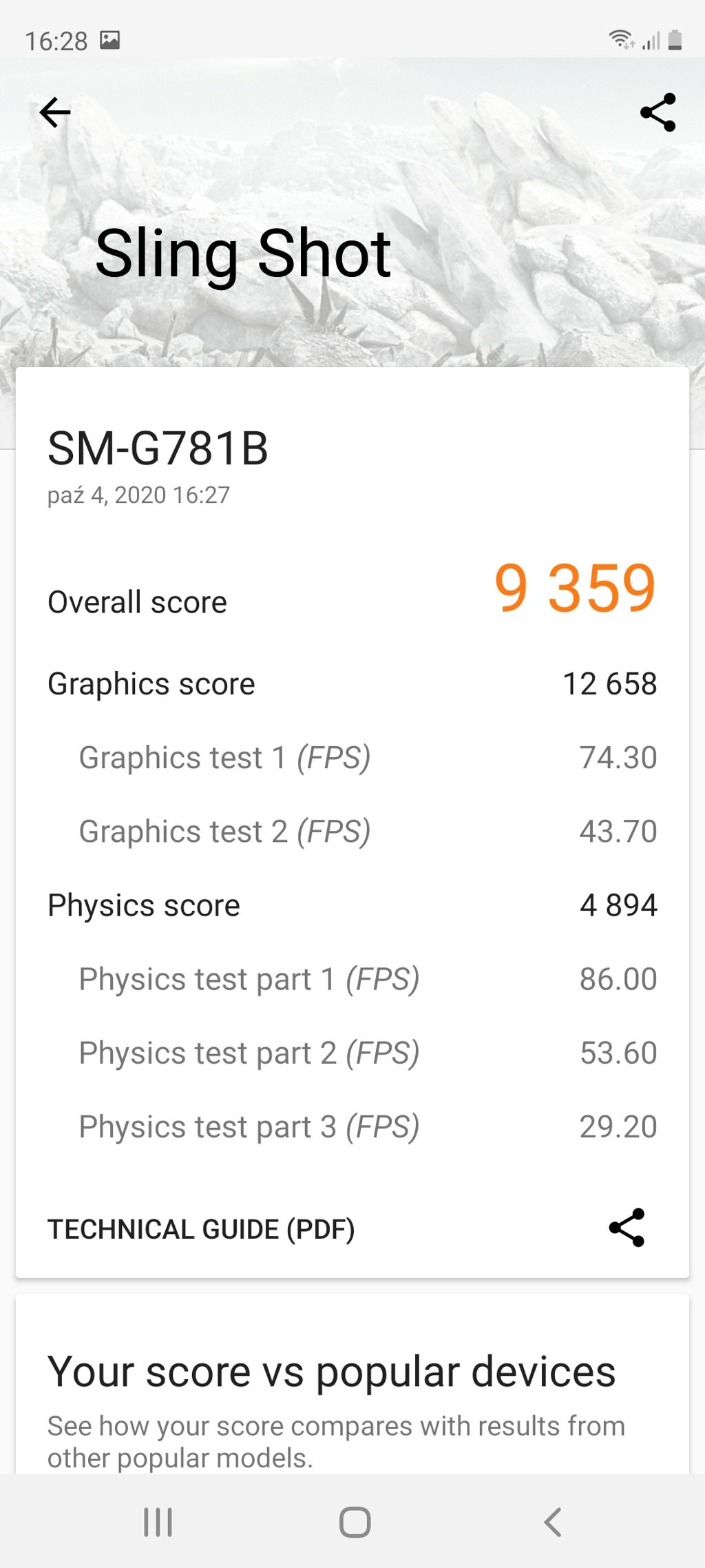The image size is (705, 1568).
Task: Open the Technical Guide (PDF)
Action: 201,1230
